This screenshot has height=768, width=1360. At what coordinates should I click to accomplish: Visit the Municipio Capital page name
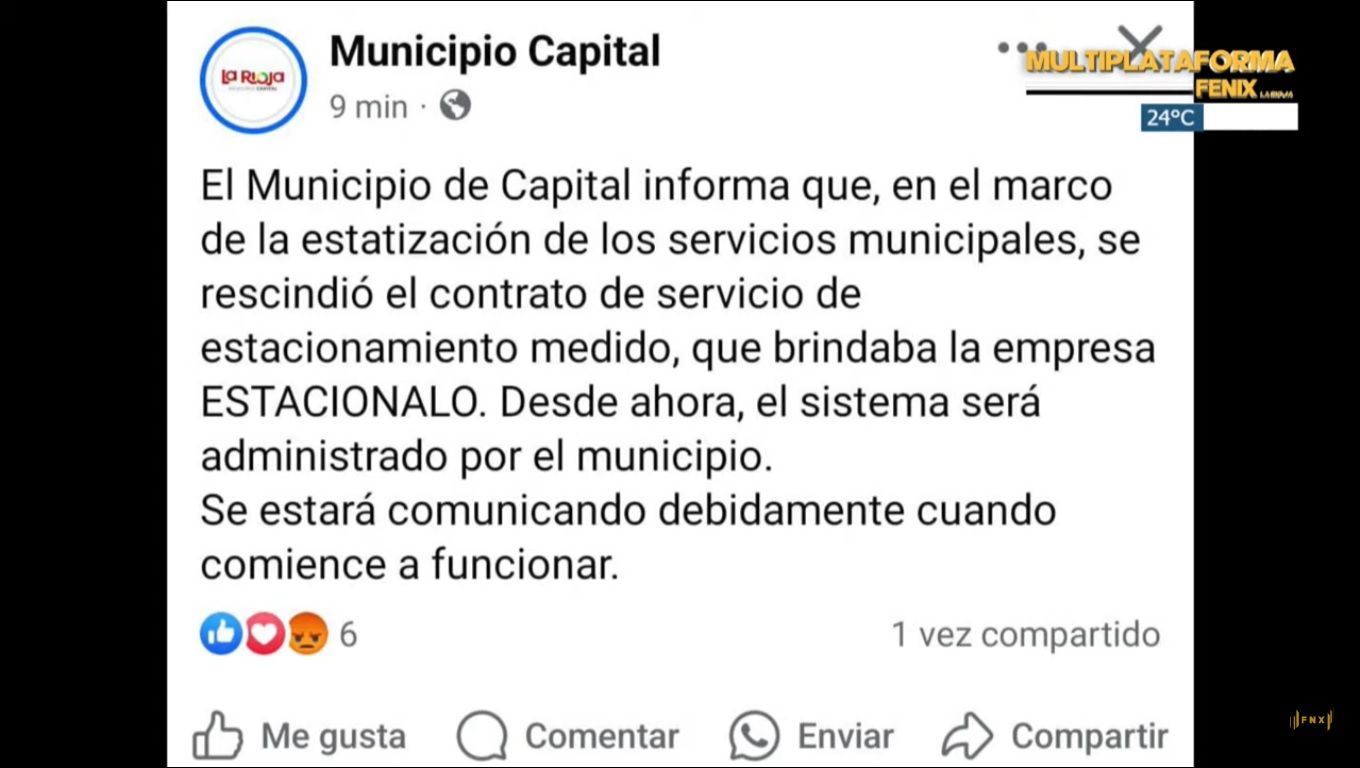click(495, 51)
